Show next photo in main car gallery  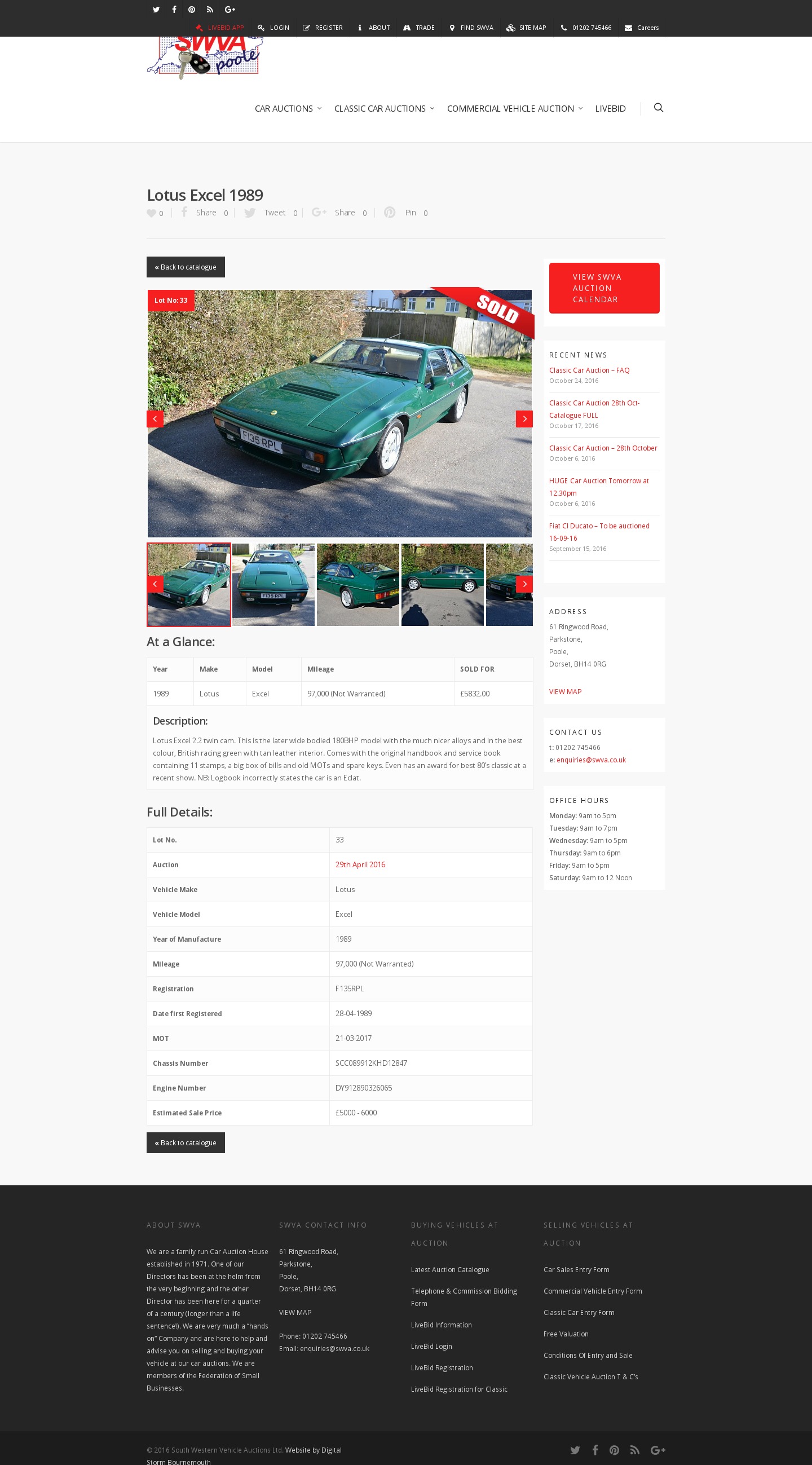[x=524, y=419]
